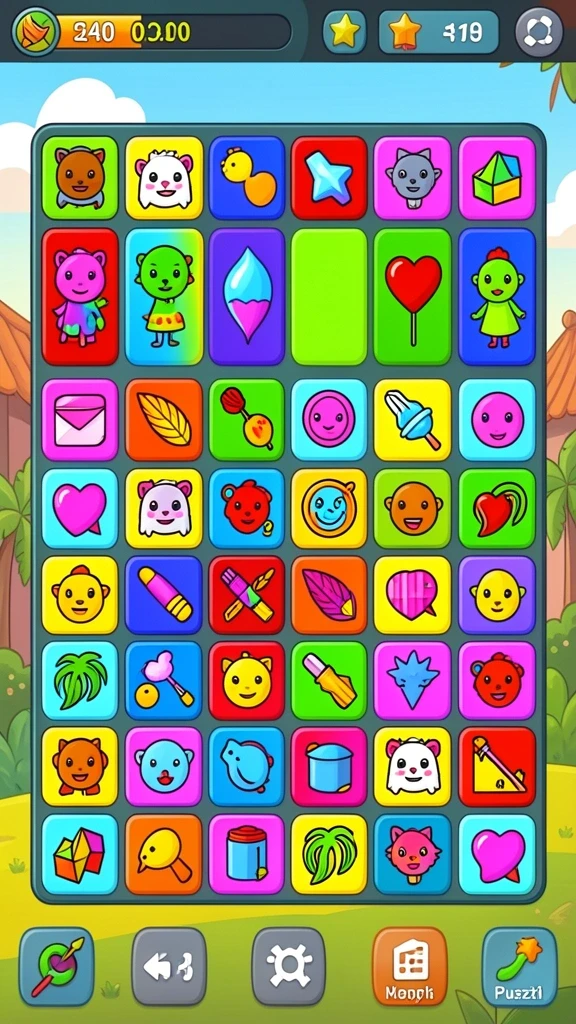The width and height of the screenshot is (576, 1024).
Task: Tap the Puszt1 button with the star wand
Action: [x=520, y=967]
